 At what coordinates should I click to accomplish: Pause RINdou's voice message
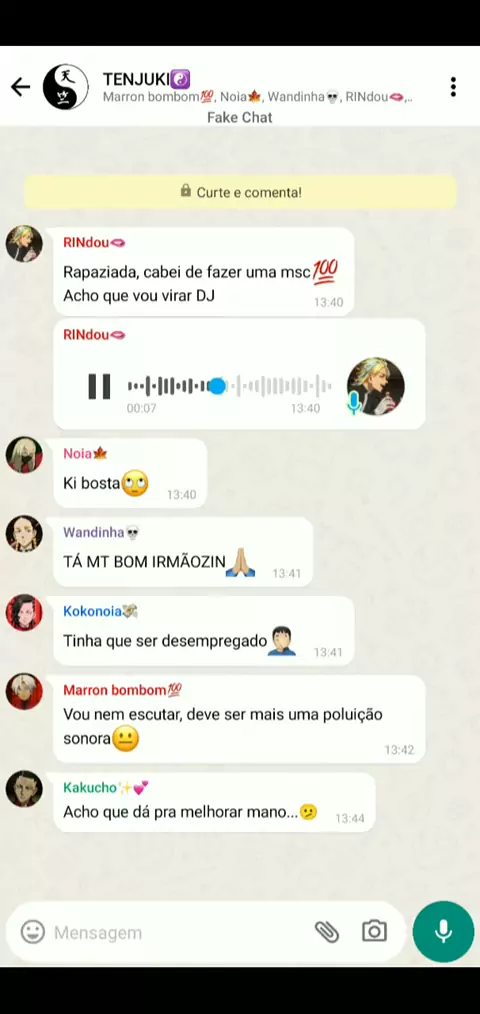pos(100,387)
